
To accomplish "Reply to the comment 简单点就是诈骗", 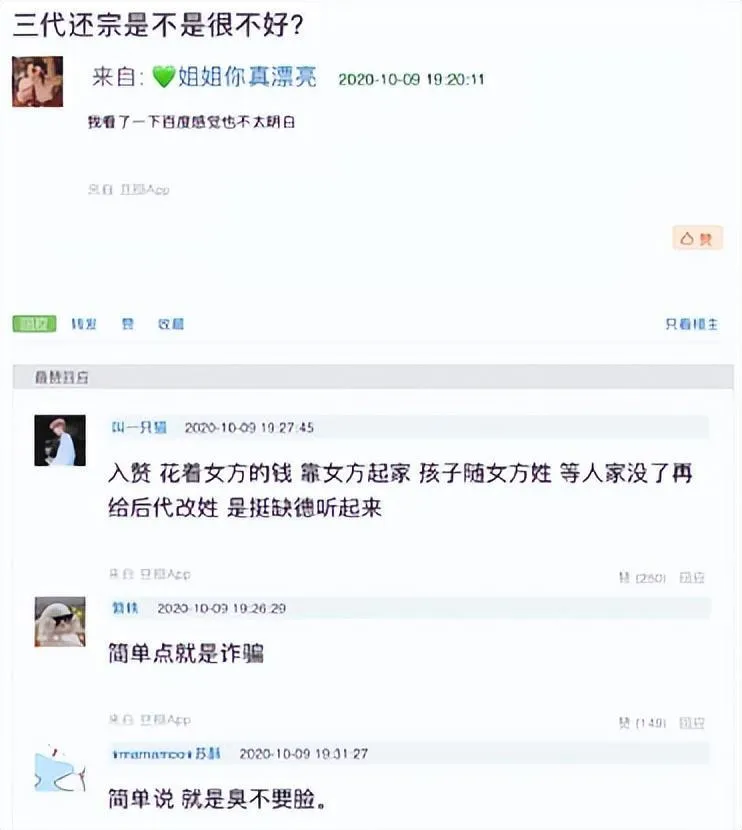I will (x=692, y=722).
